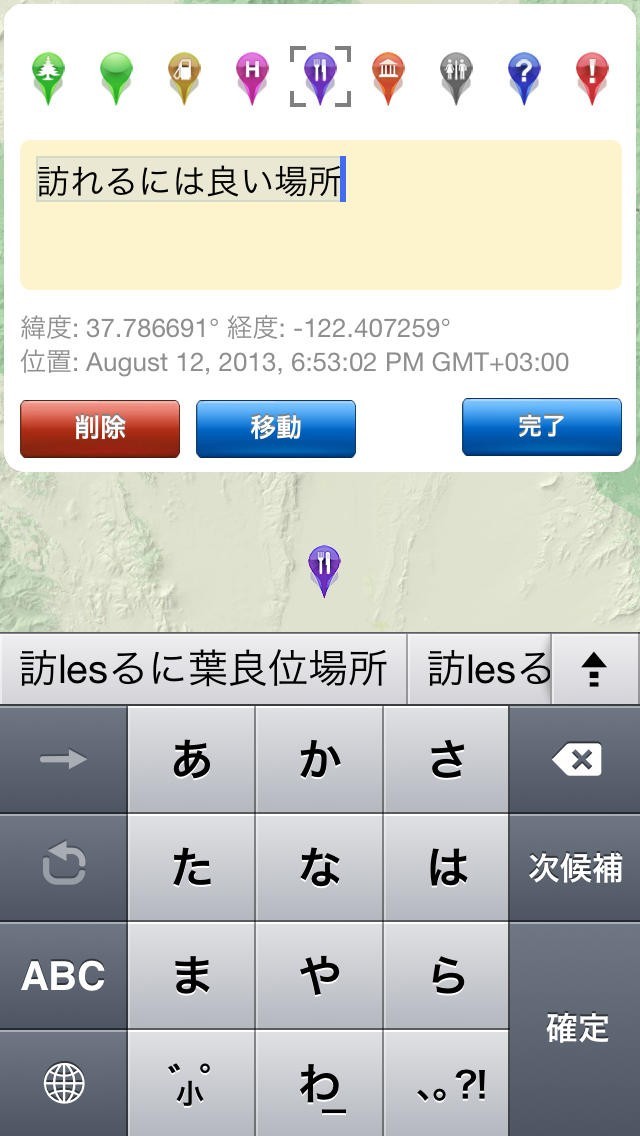
Task: Choose the red exclamation pin icon
Action: click(592, 74)
